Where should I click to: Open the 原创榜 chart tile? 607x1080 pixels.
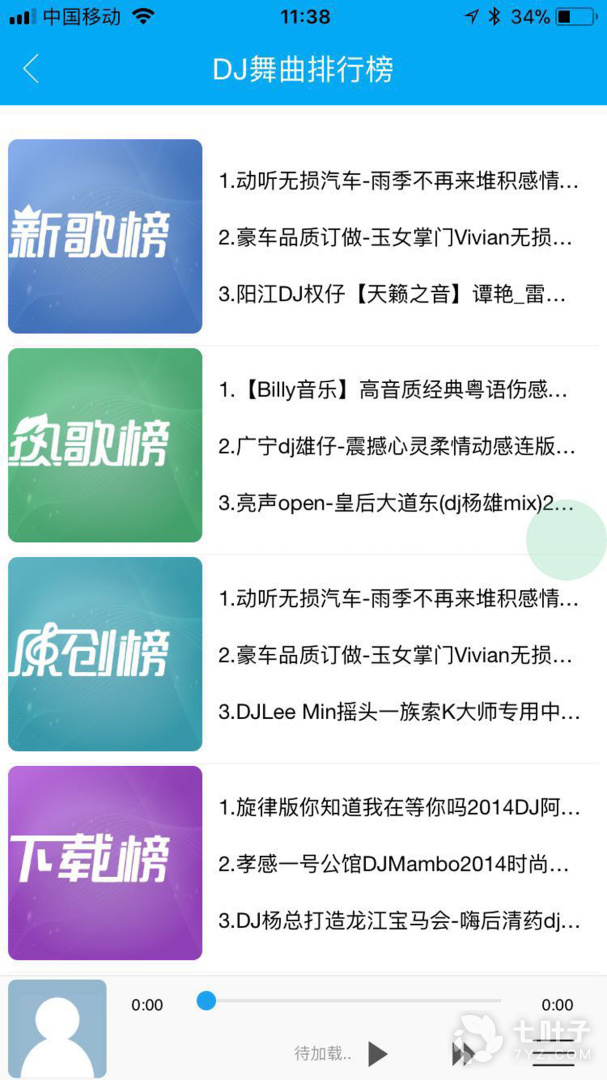pyautogui.click(x=105, y=654)
